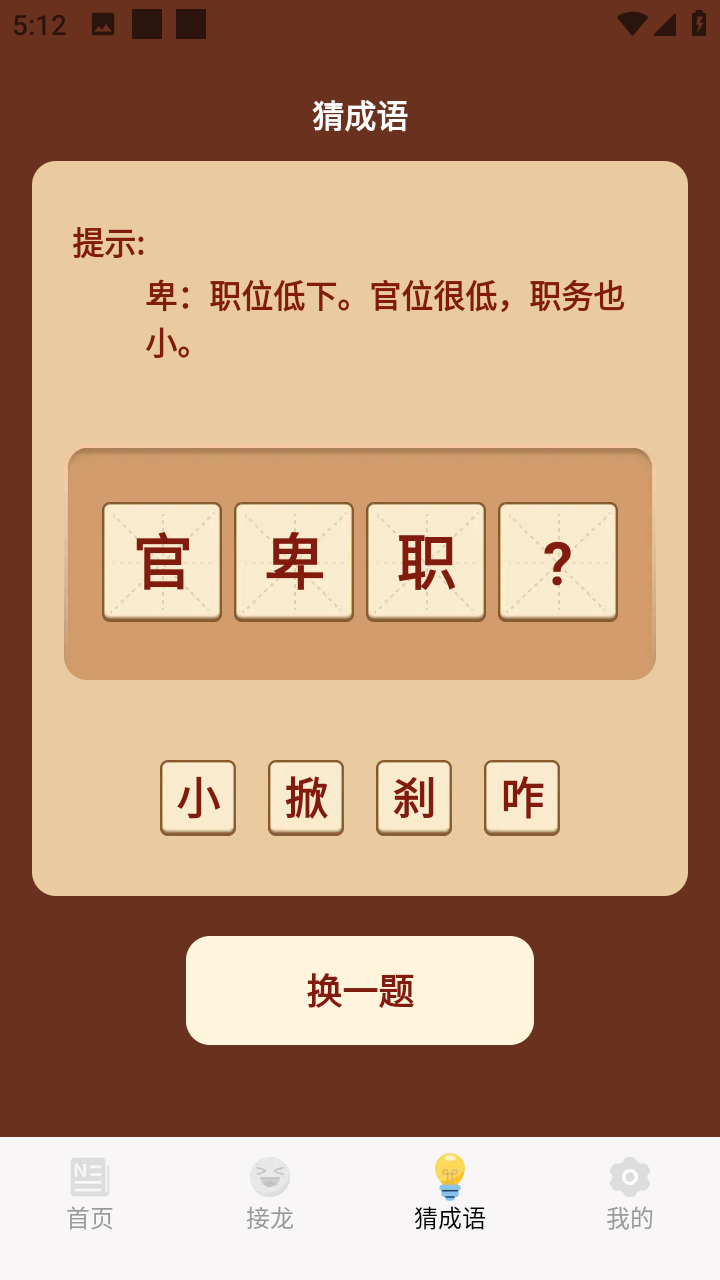Skip to another puzzle with 换一题
720x1280 pixels.
pos(360,990)
